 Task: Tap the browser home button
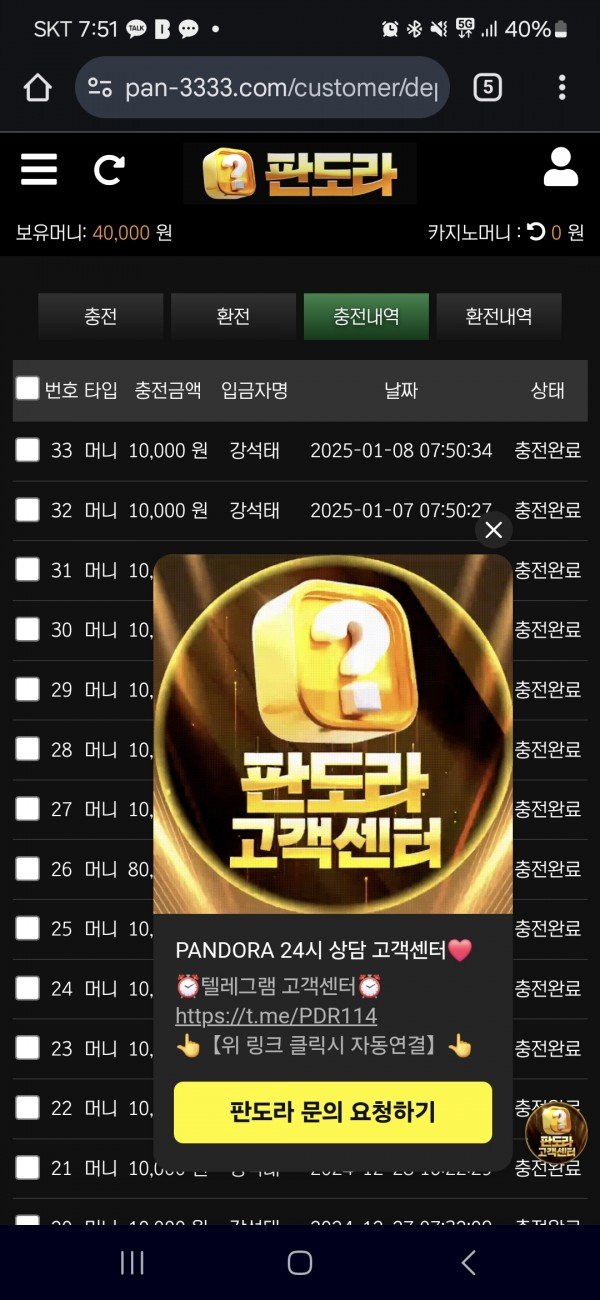coord(37,88)
